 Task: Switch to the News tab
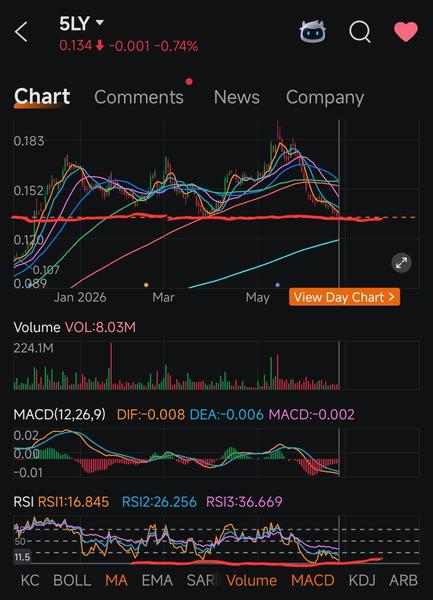(236, 97)
